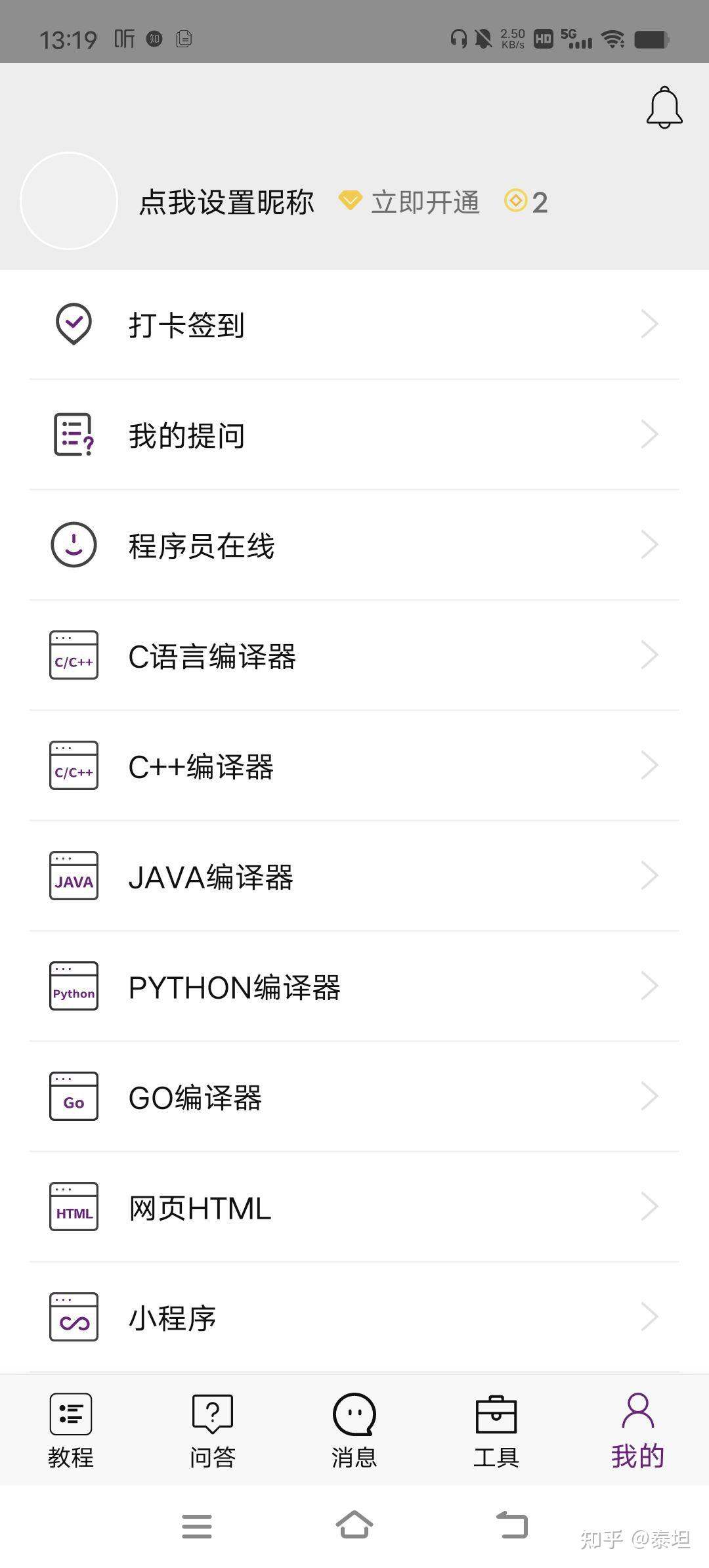Open 我的提问 row
This screenshot has height=1568, width=709.
[x=354, y=435]
